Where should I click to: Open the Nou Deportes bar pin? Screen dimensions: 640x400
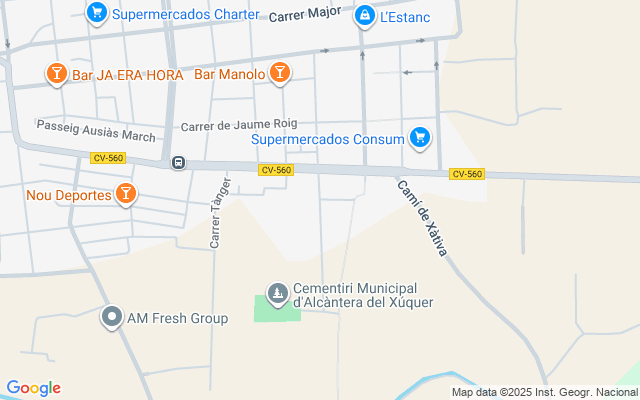pos(126,194)
